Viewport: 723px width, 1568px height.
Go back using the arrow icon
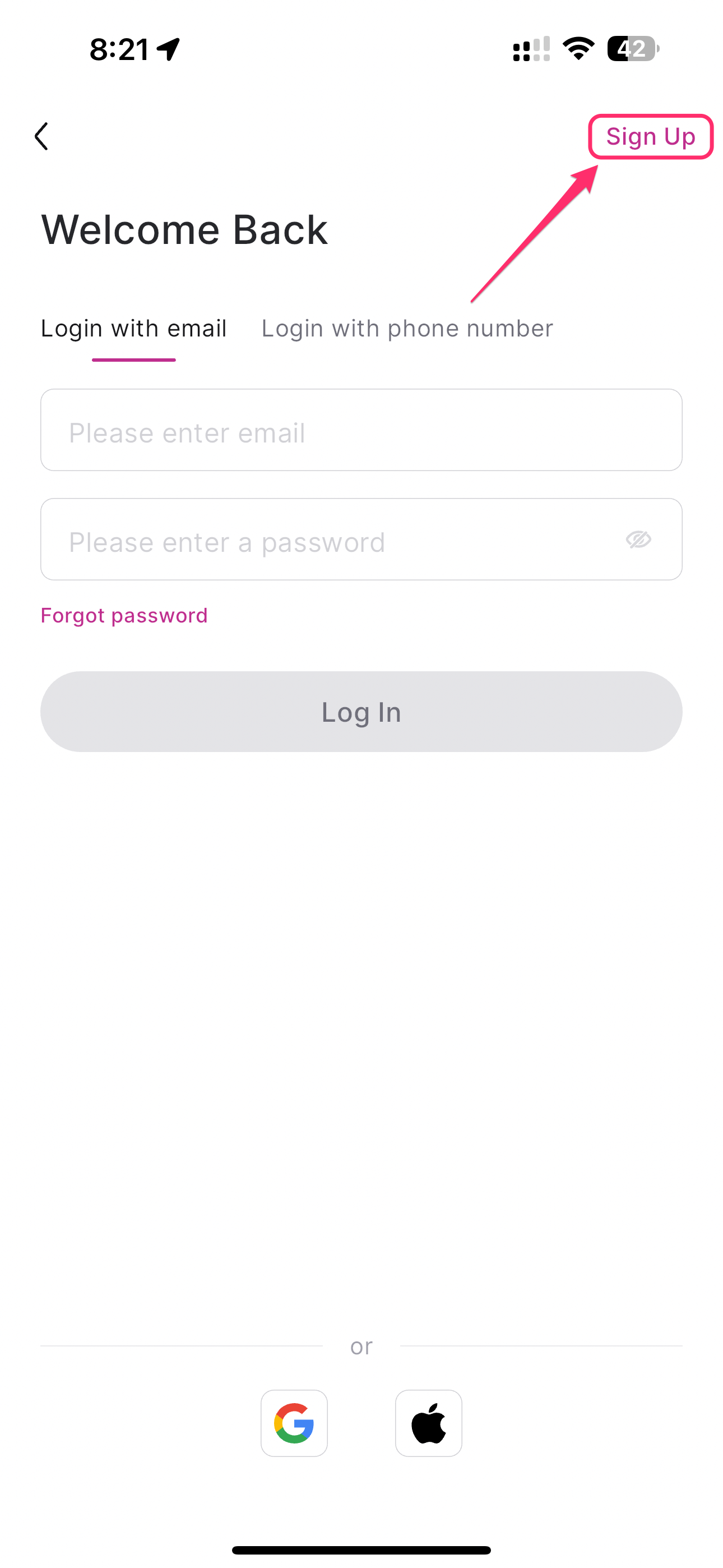point(41,136)
